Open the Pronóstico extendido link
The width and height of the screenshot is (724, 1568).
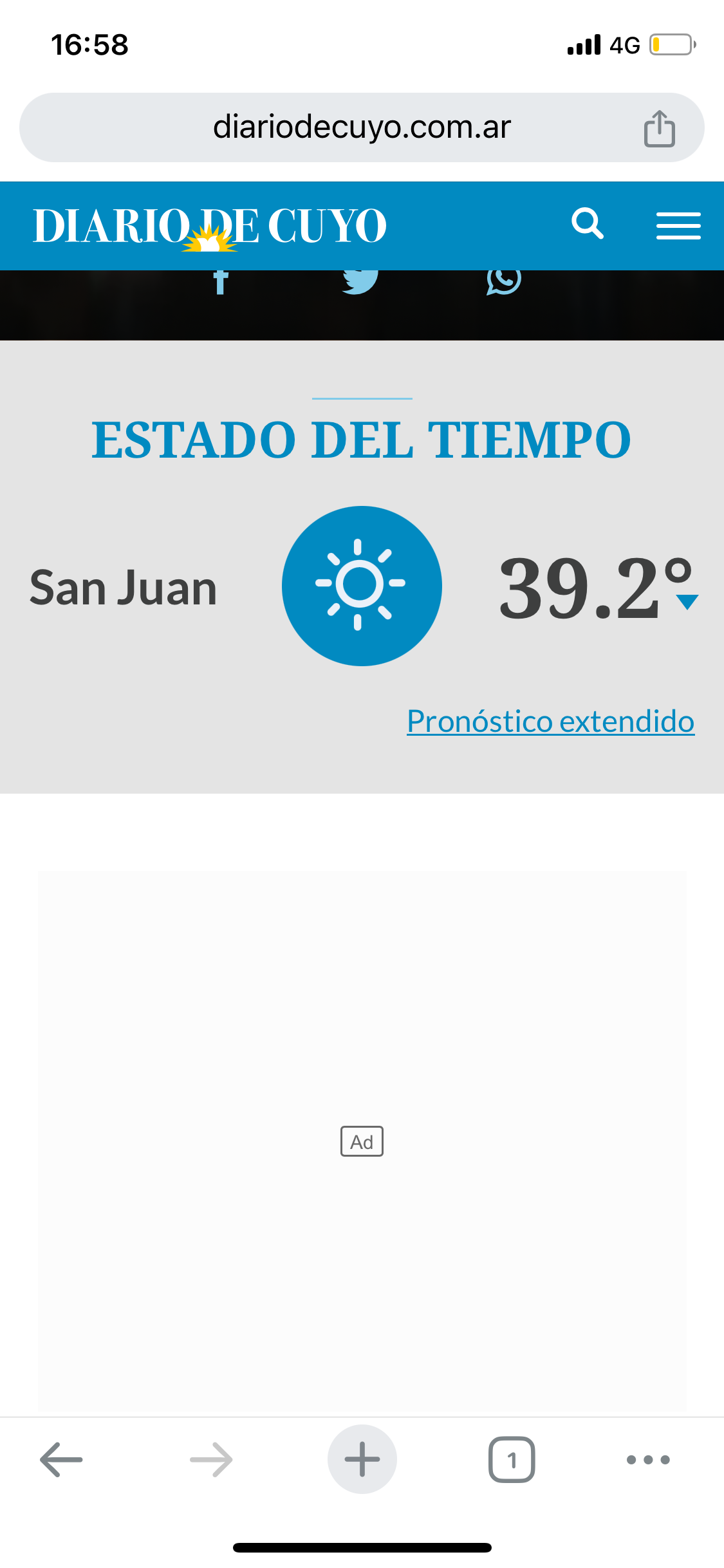click(550, 721)
